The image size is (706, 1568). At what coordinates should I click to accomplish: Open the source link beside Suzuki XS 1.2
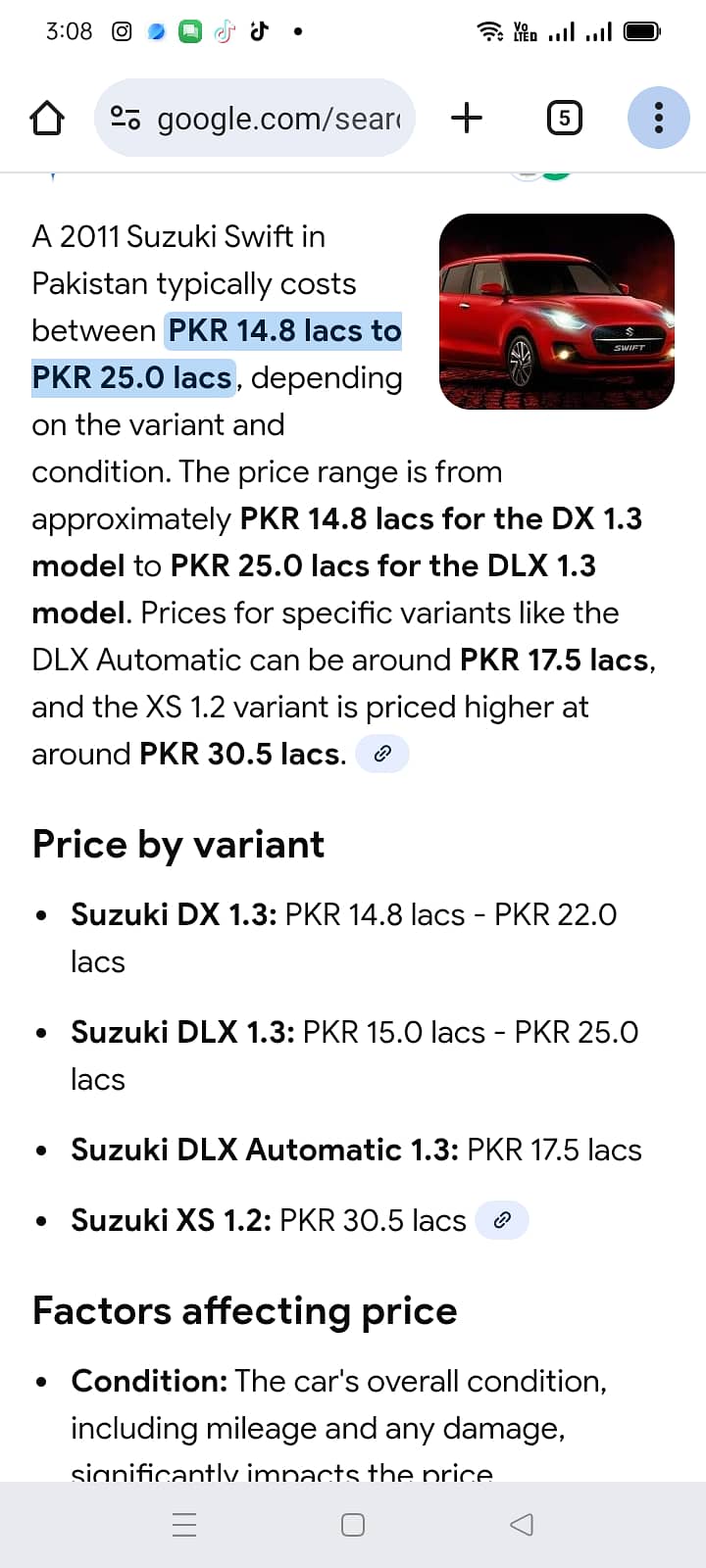tap(502, 1220)
